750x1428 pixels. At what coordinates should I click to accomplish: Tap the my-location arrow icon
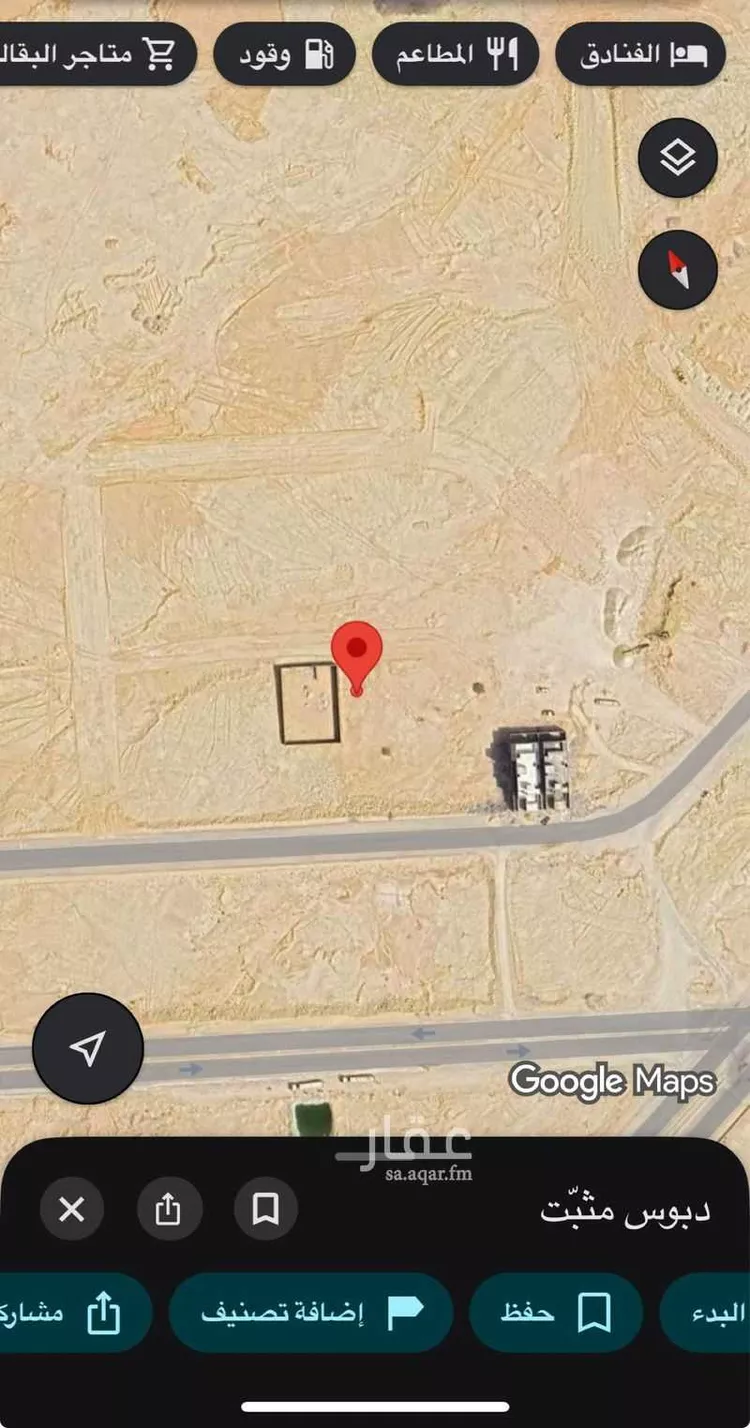88,1046
